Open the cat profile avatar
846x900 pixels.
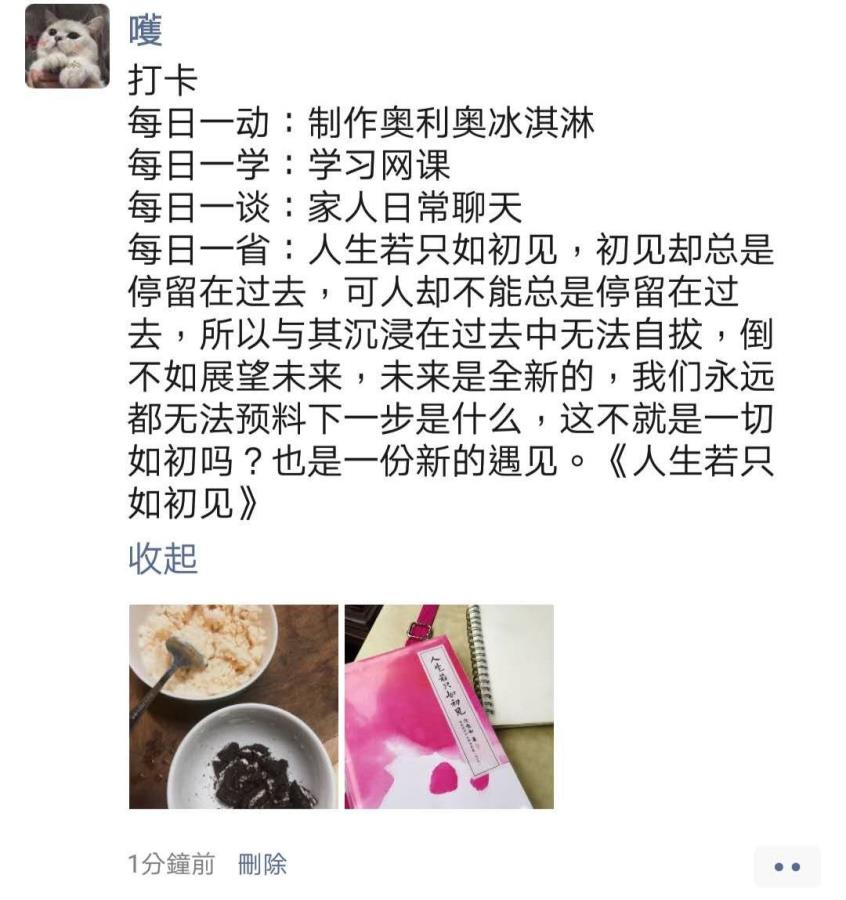tap(67, 46)
